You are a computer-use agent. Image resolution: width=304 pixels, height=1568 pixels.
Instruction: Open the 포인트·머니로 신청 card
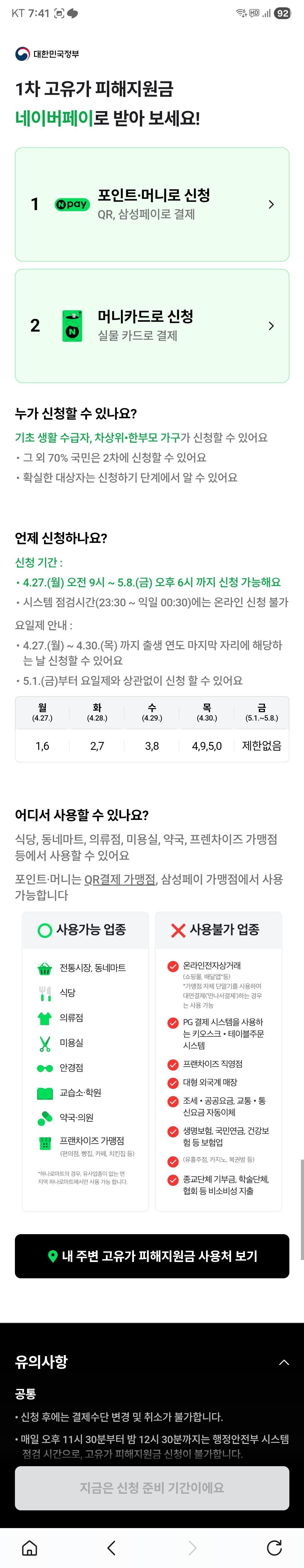(152, 204)
